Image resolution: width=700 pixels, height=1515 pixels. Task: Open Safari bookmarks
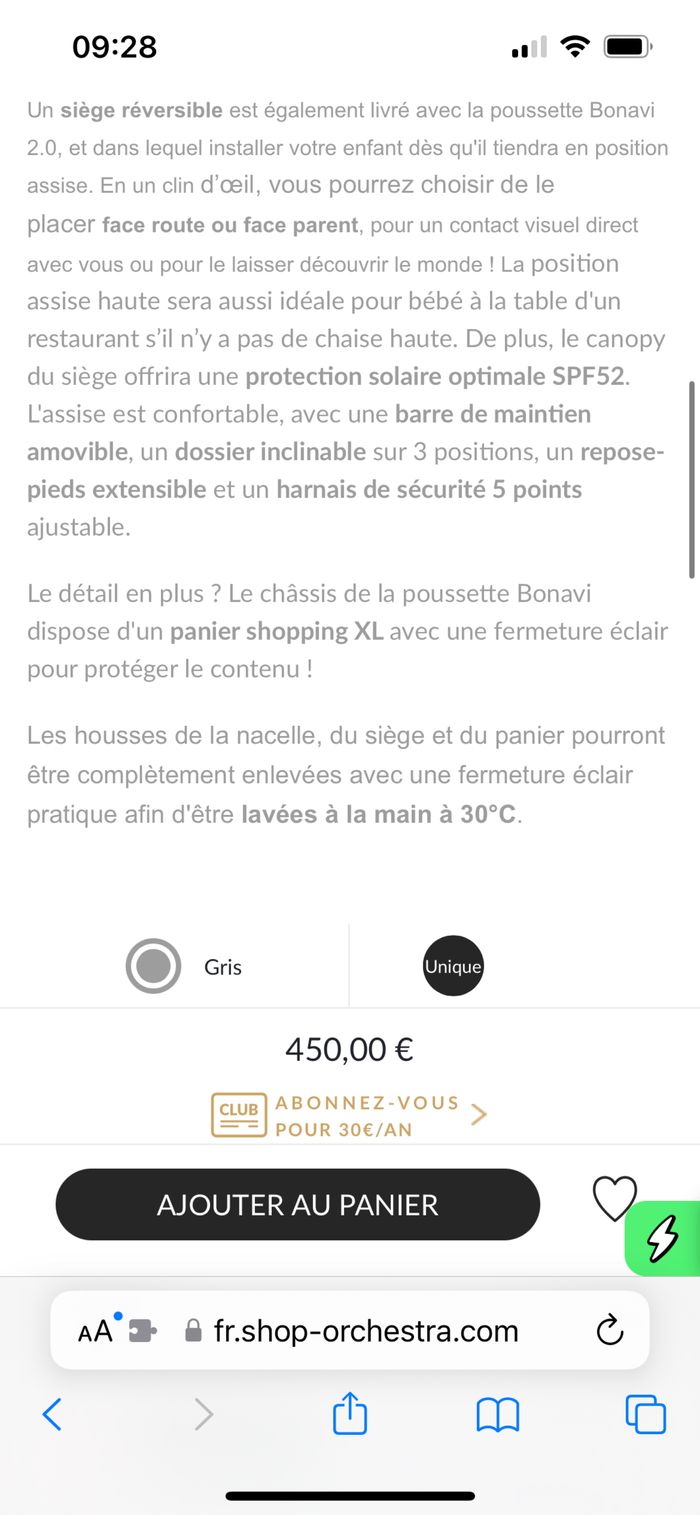pyautogui.click(x=497, y=1414)
